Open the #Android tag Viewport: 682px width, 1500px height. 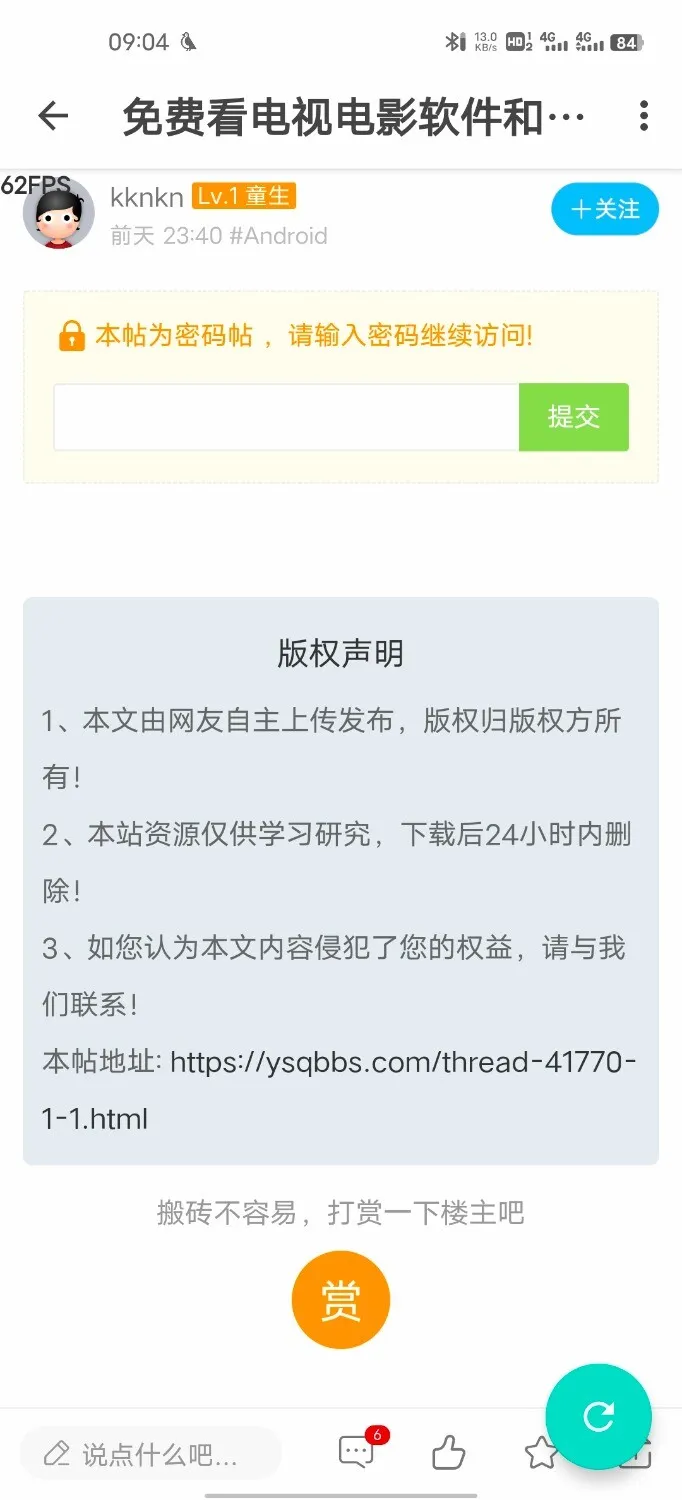click(278, 236)
